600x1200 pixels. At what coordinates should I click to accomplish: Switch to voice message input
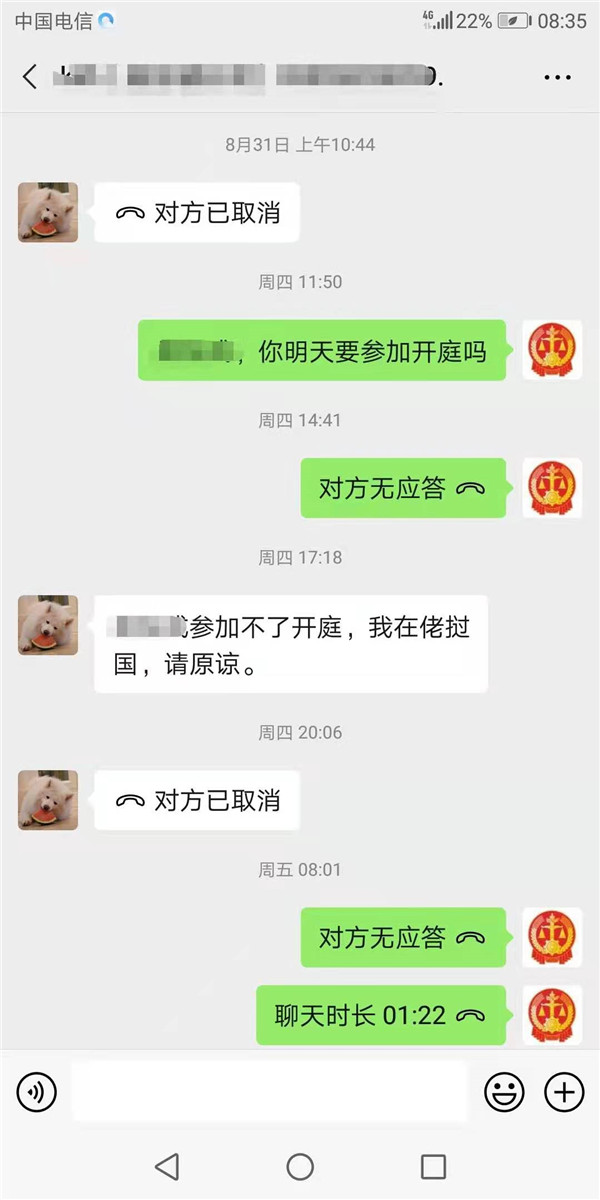37,1092
